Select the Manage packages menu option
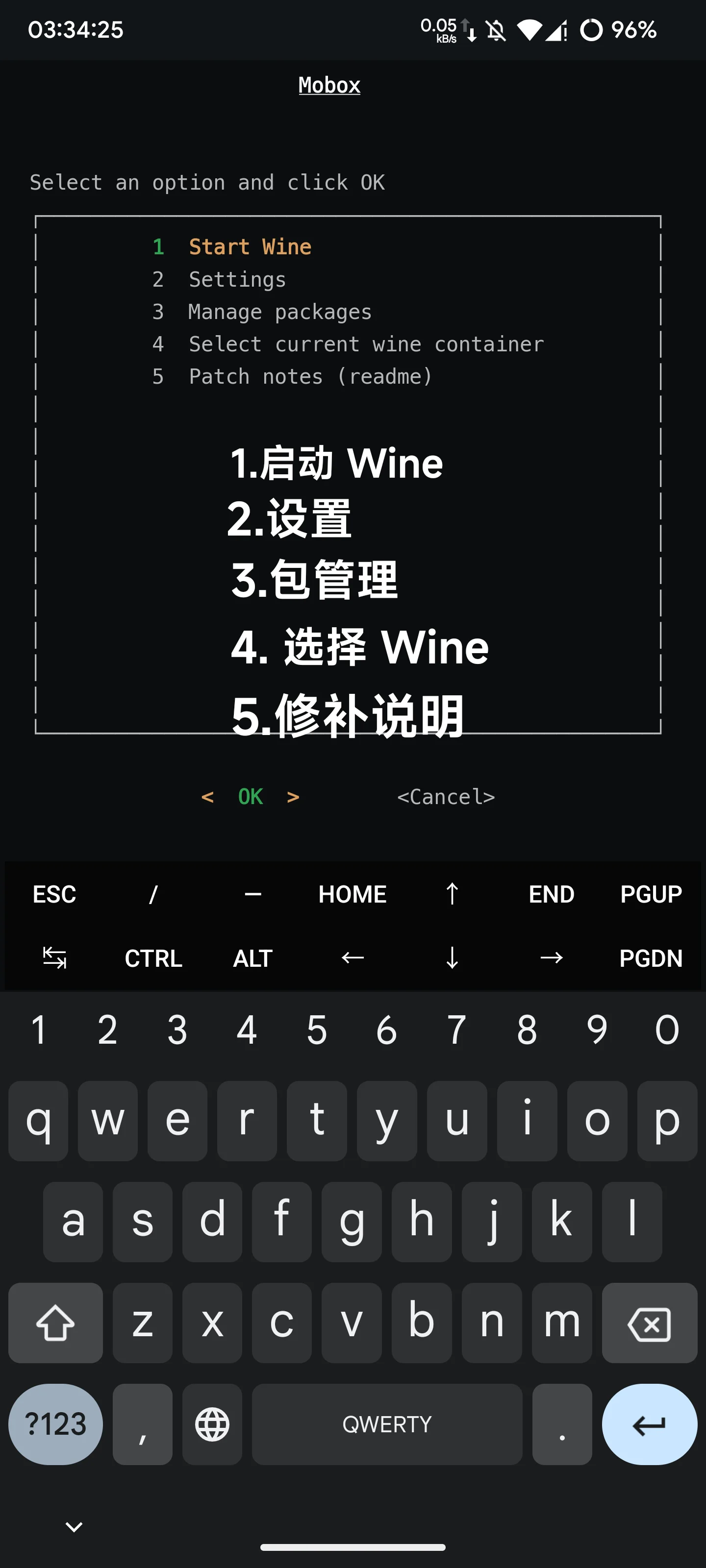The height and width of the screenshot is (1568, 706). 279,312
